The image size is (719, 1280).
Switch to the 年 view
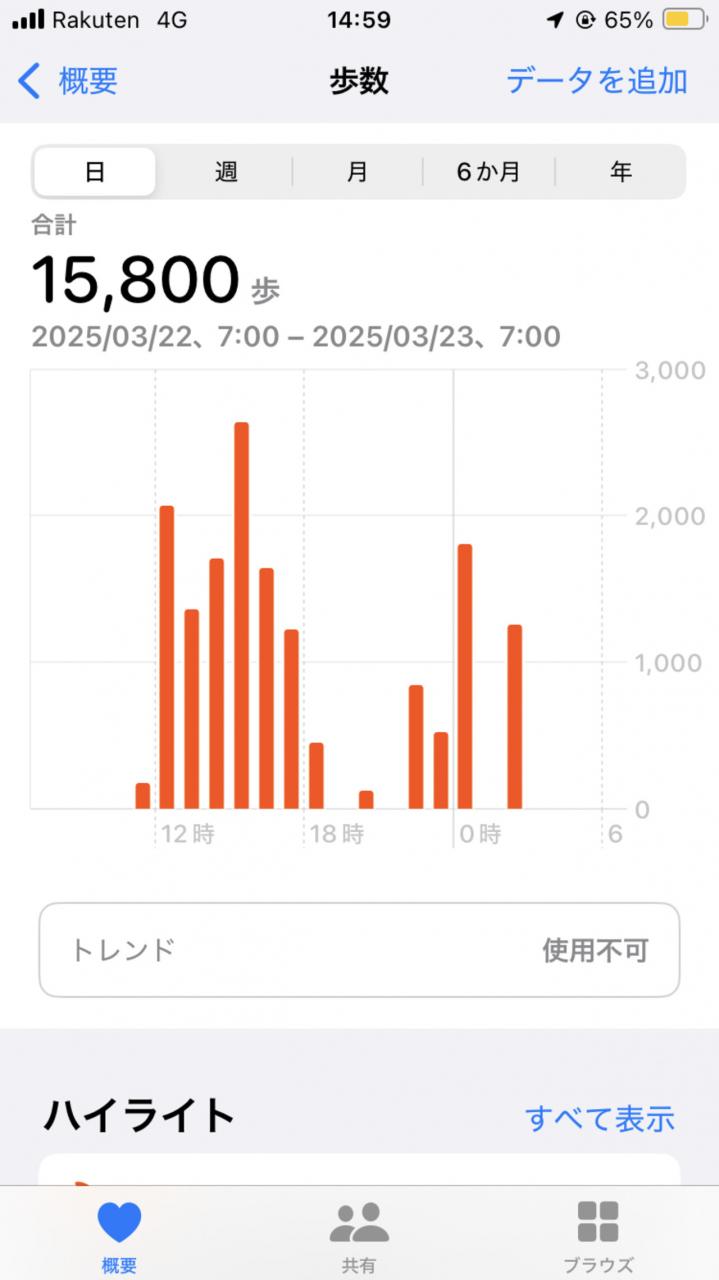point(621,172)
